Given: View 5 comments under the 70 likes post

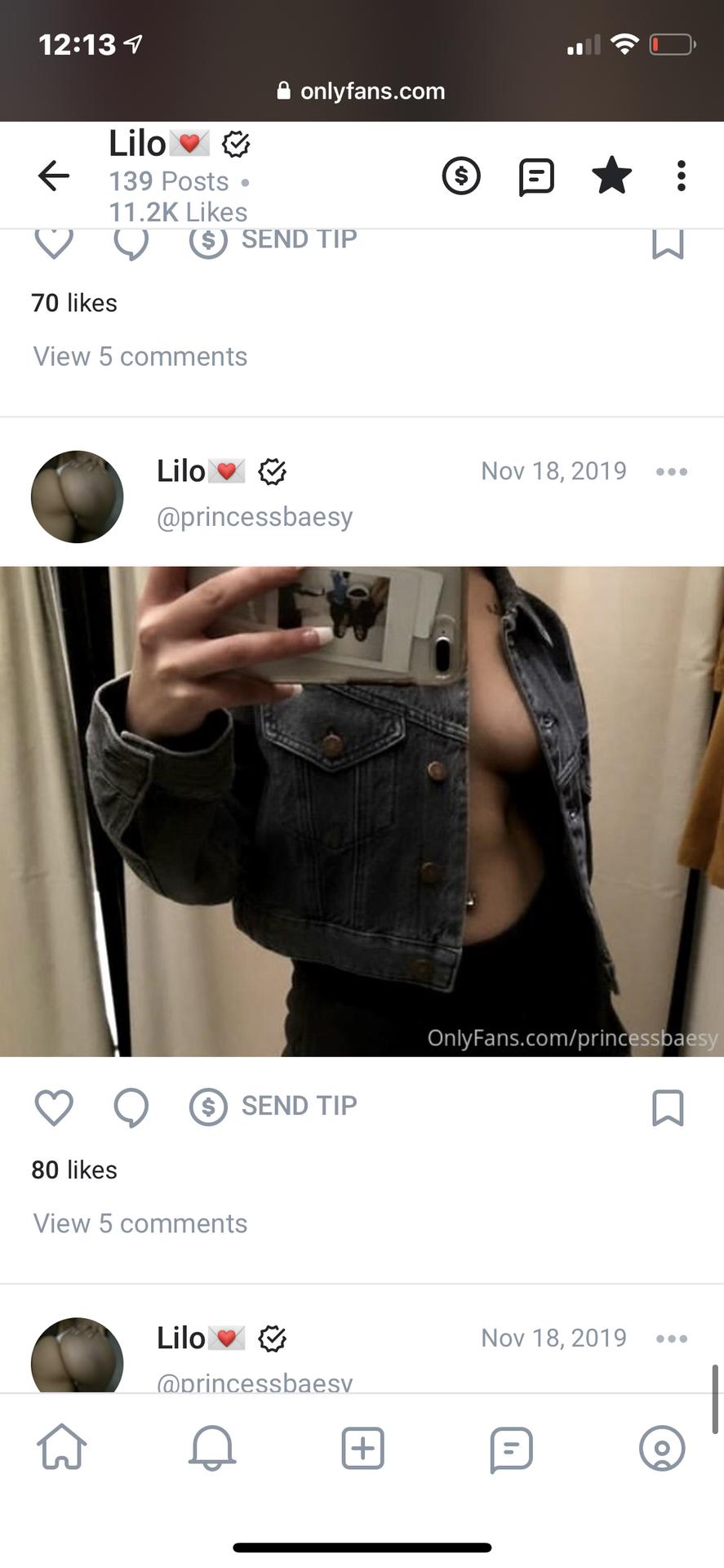Looking at the screenshot, I should tap(140, 357).
